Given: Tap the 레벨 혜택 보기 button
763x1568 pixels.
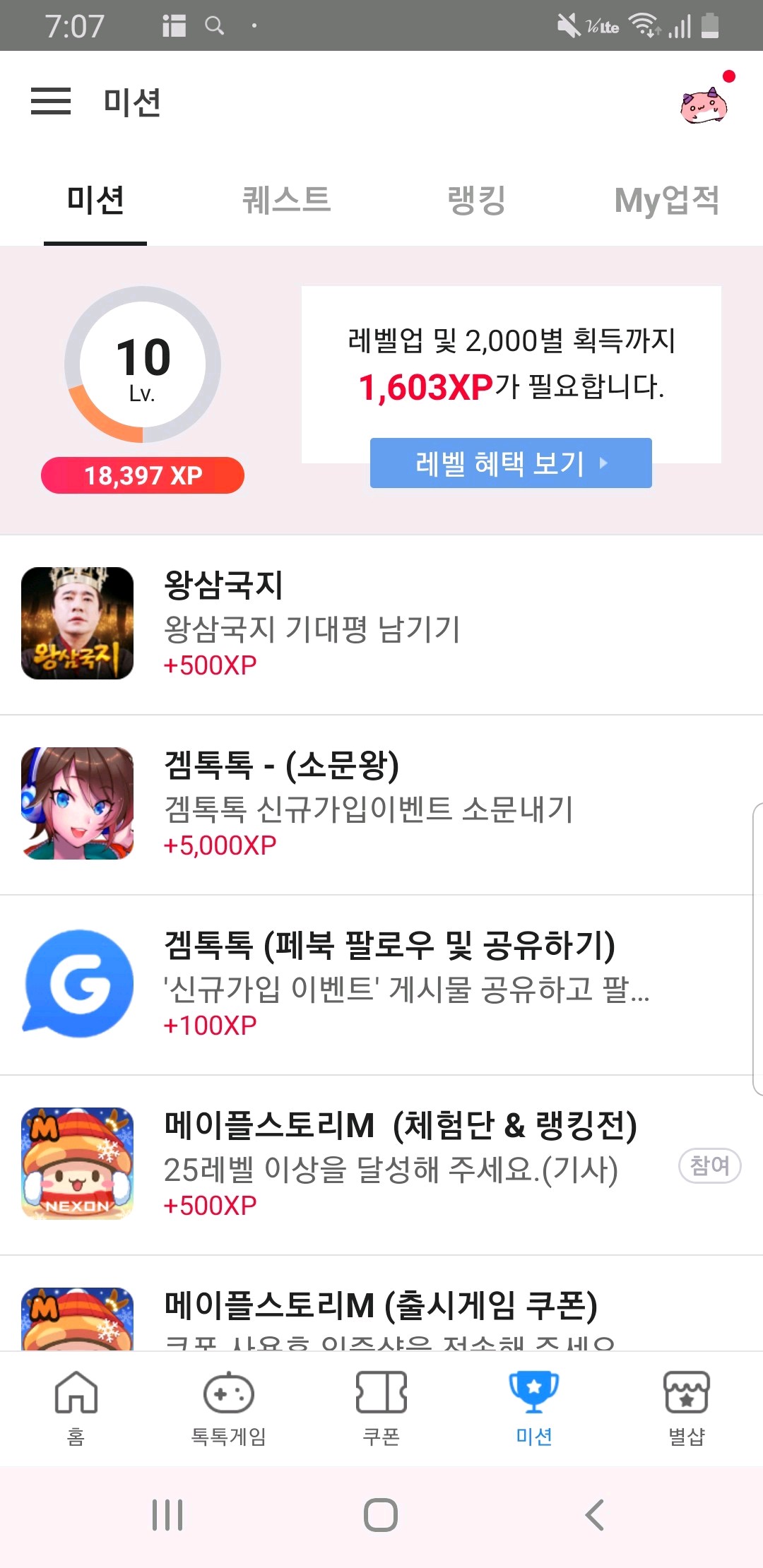Looking at the screenshot, I should pyautogui.click(x=511, y=464).
